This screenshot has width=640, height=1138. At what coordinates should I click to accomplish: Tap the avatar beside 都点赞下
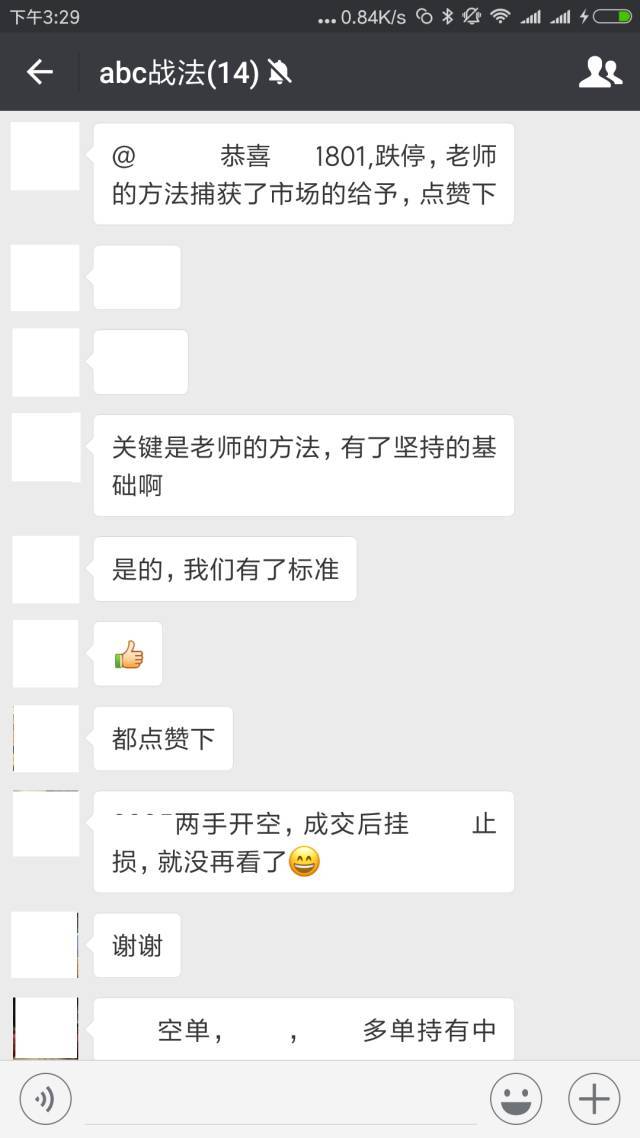[45, 738]
